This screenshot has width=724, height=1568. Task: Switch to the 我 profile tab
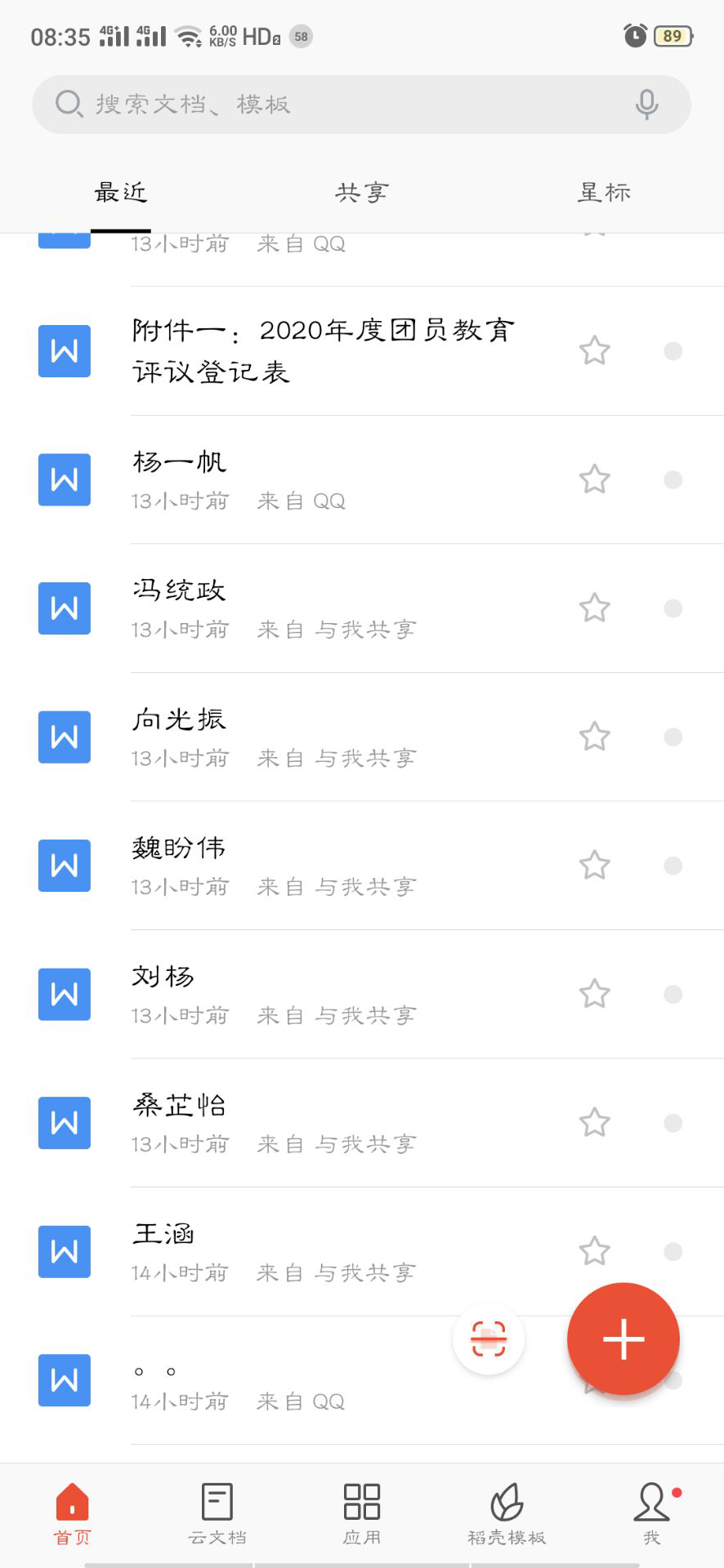click(x=652, y=1515)
